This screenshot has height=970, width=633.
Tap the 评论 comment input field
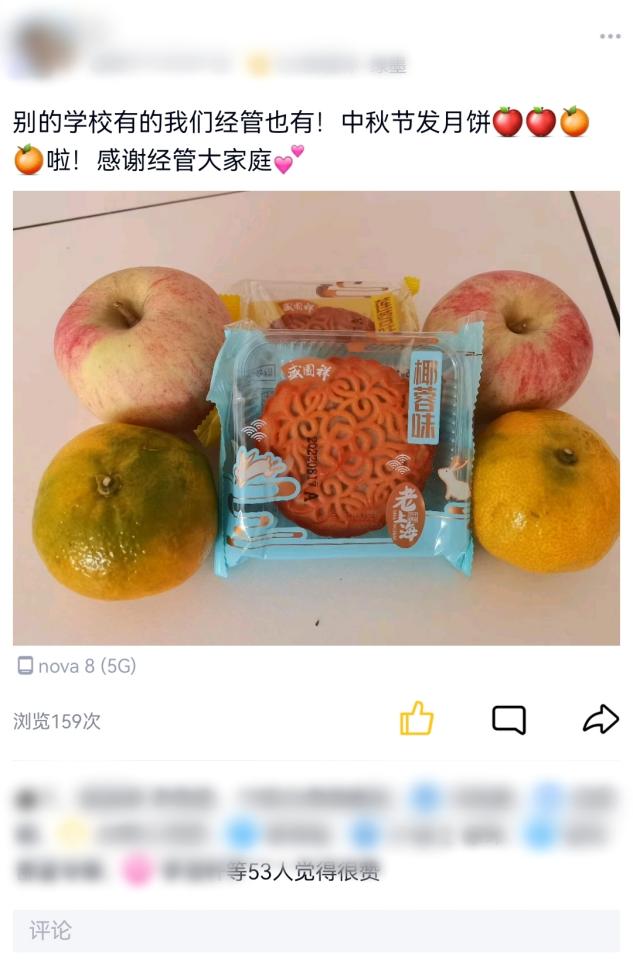[316, 931]
